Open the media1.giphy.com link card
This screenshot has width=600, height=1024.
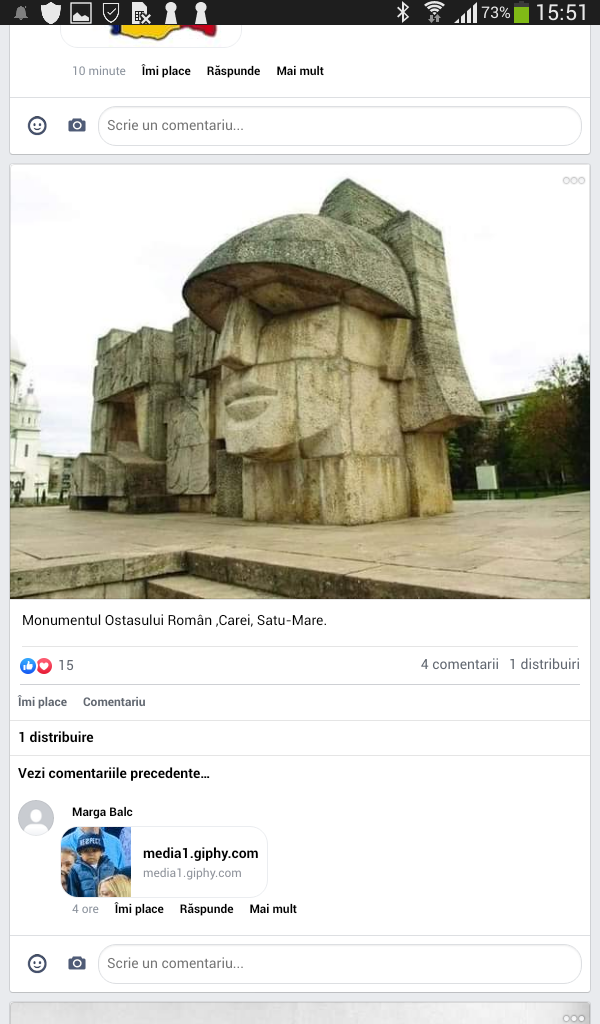pyautogui.click(x=165, y=862)
